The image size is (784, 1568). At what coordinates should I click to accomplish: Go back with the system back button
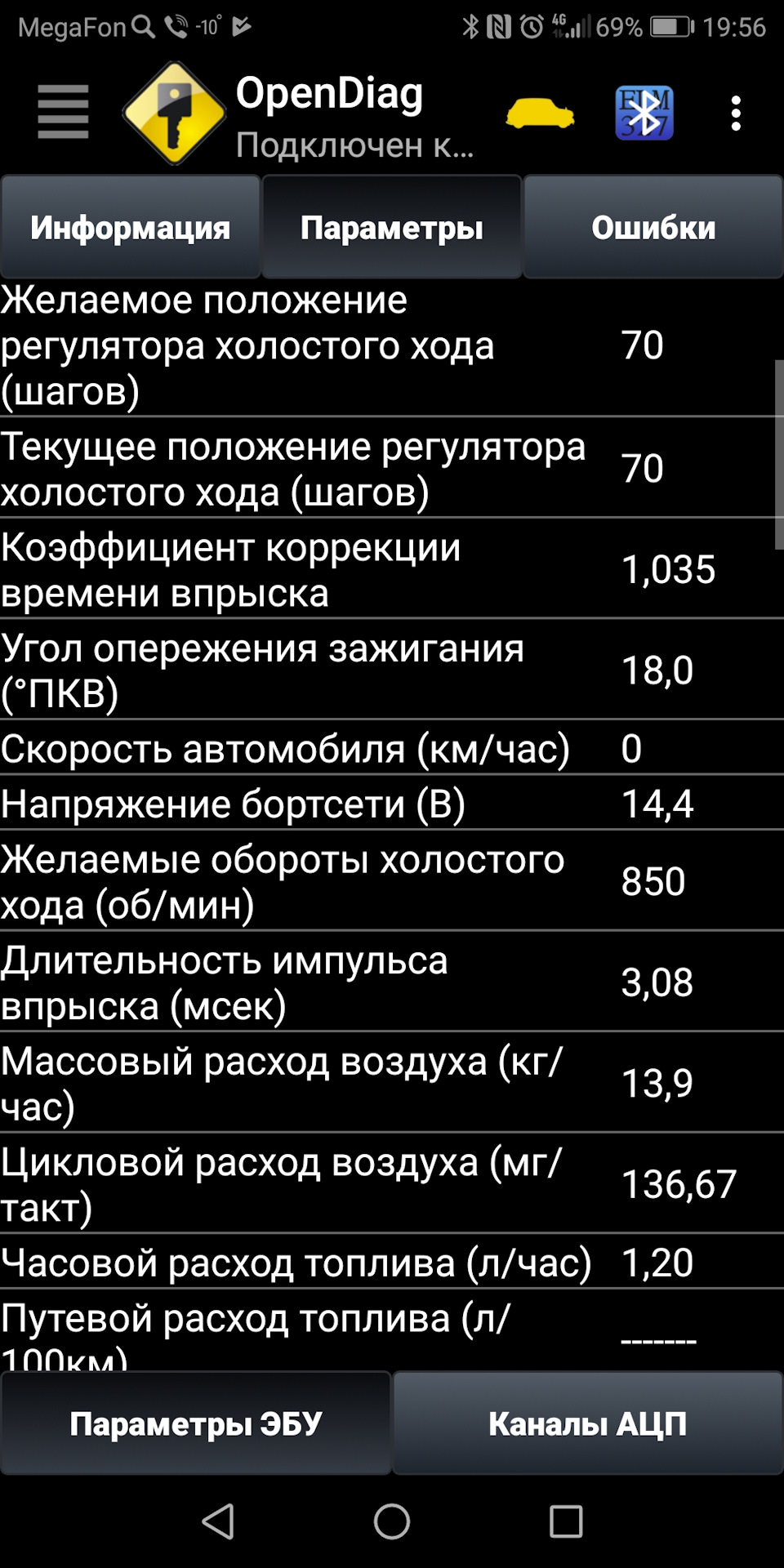click(x=218, y=1521)
